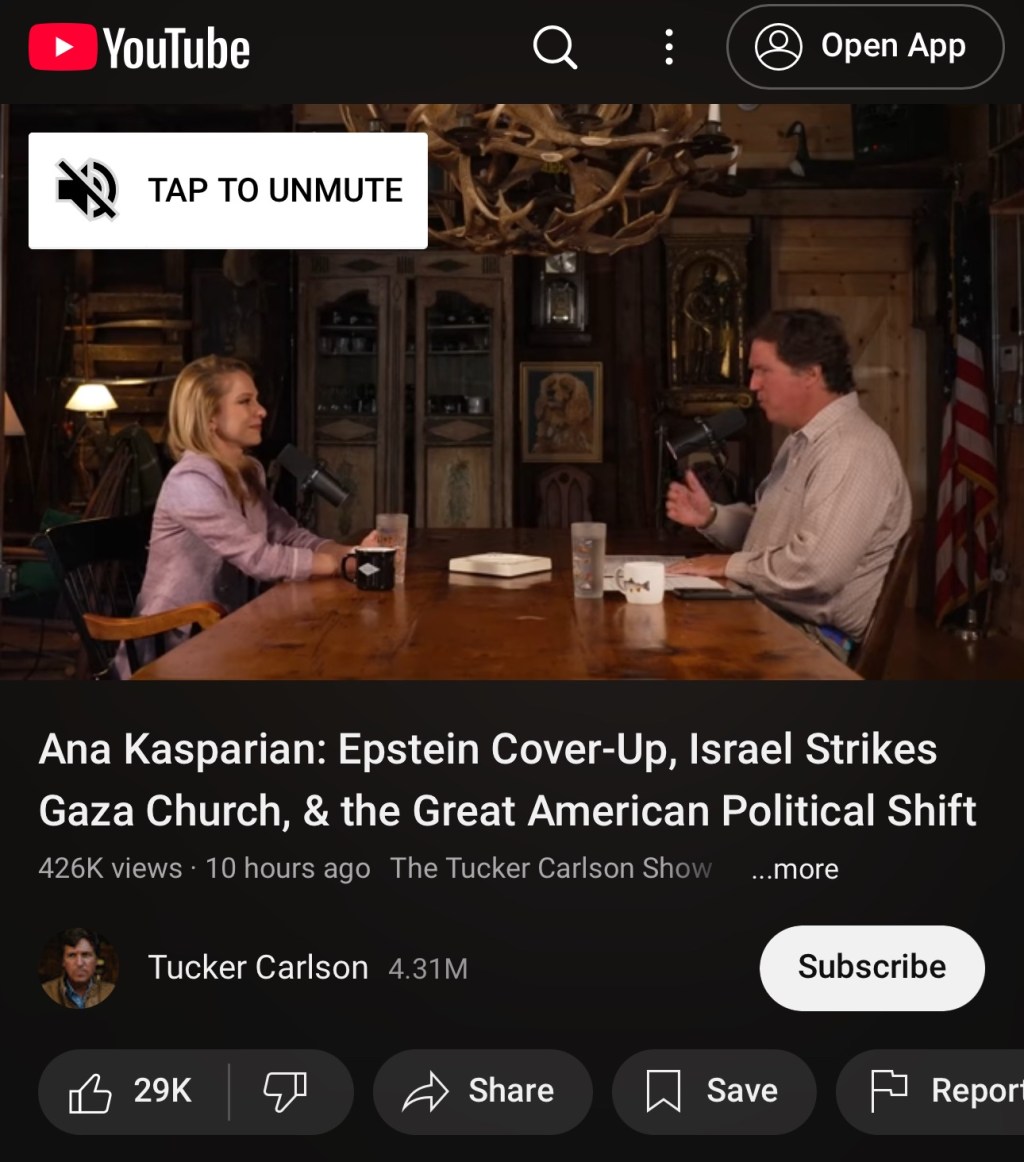The height and width of the screenshot is (1162, 1024).
Task: Unmute the video audio
Action: [228, 190]
